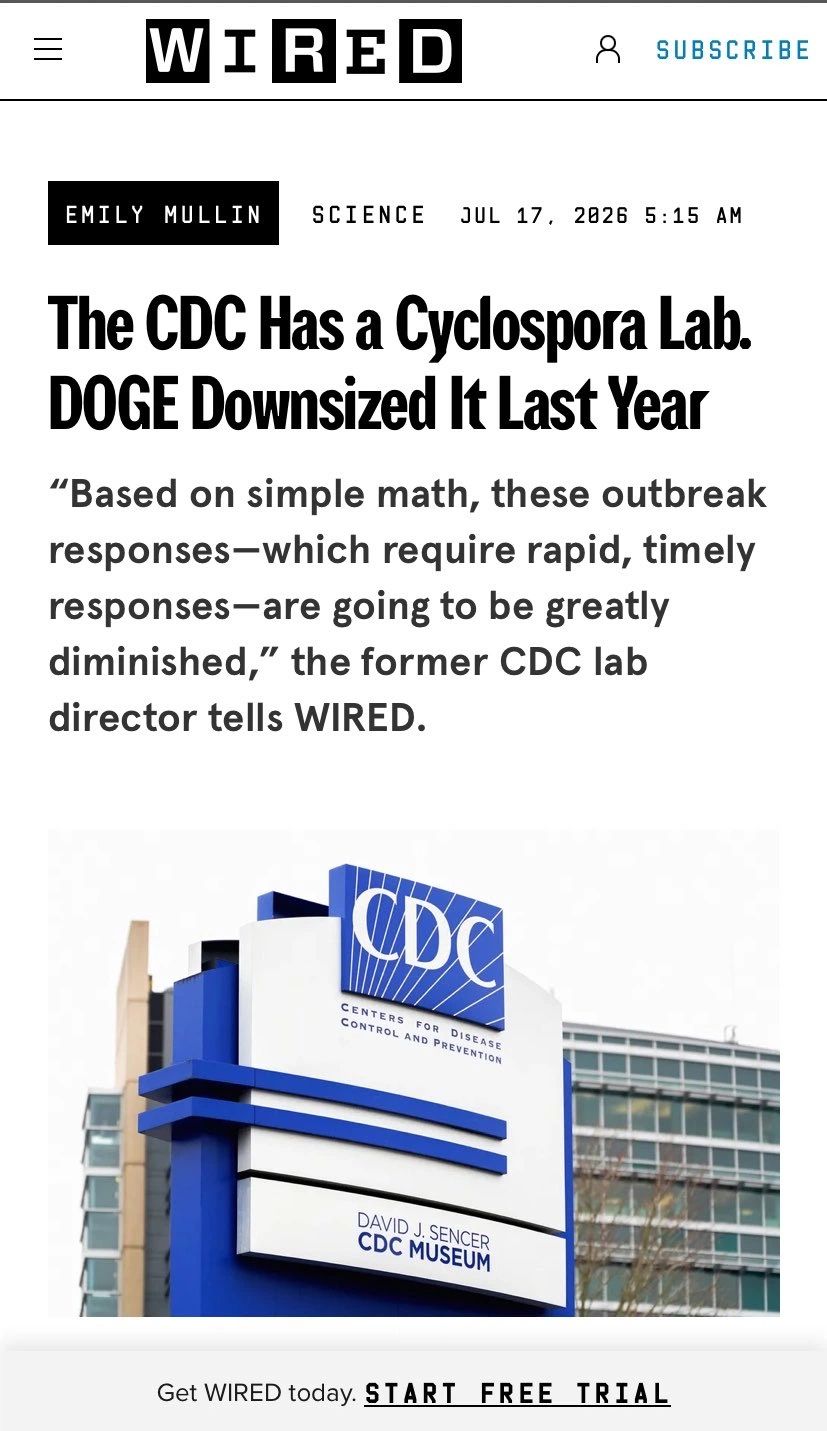The height and width of the screenshot is (1431, 827).
Task: Open the account profile icon
Action: click(x=608, y=49)
